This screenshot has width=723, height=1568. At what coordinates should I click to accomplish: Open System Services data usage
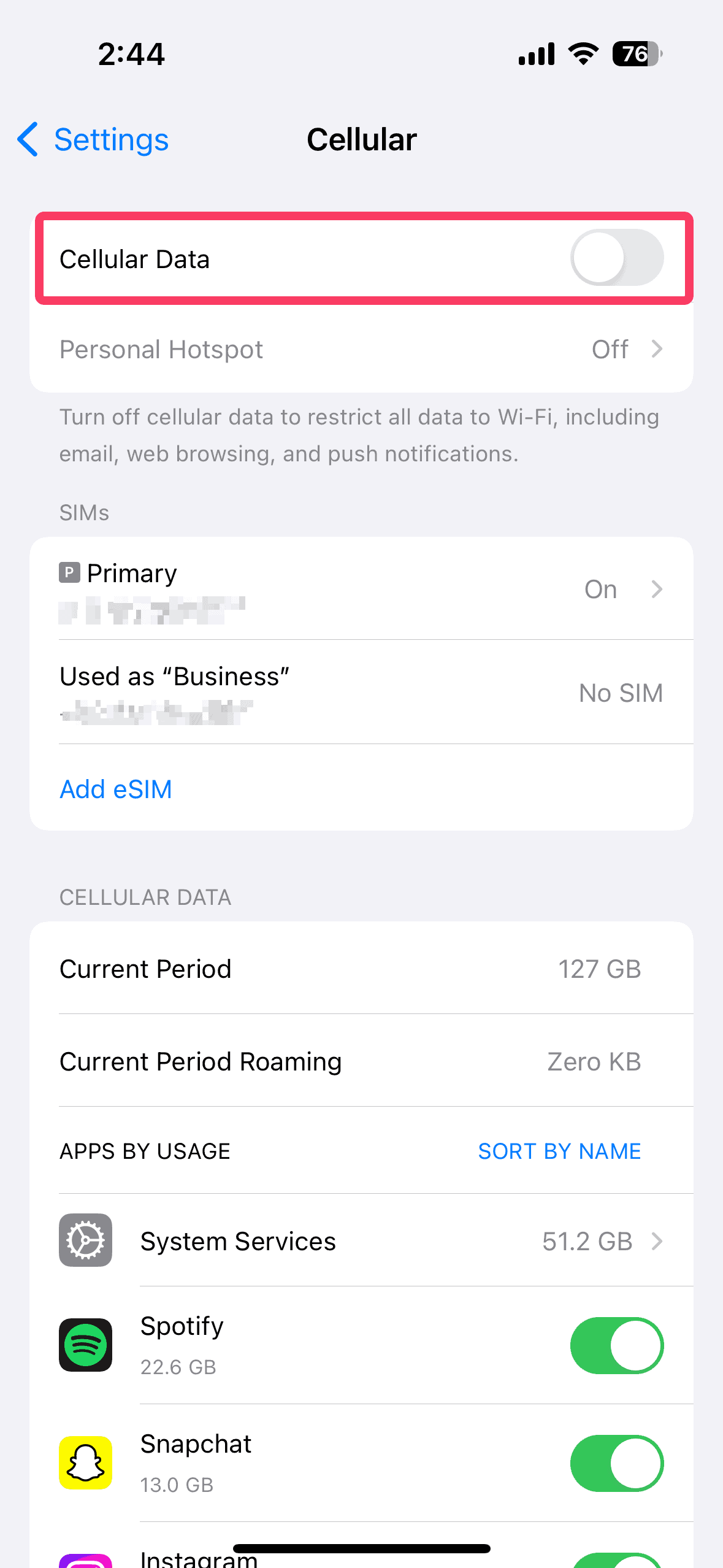[x=361, y=1241]
